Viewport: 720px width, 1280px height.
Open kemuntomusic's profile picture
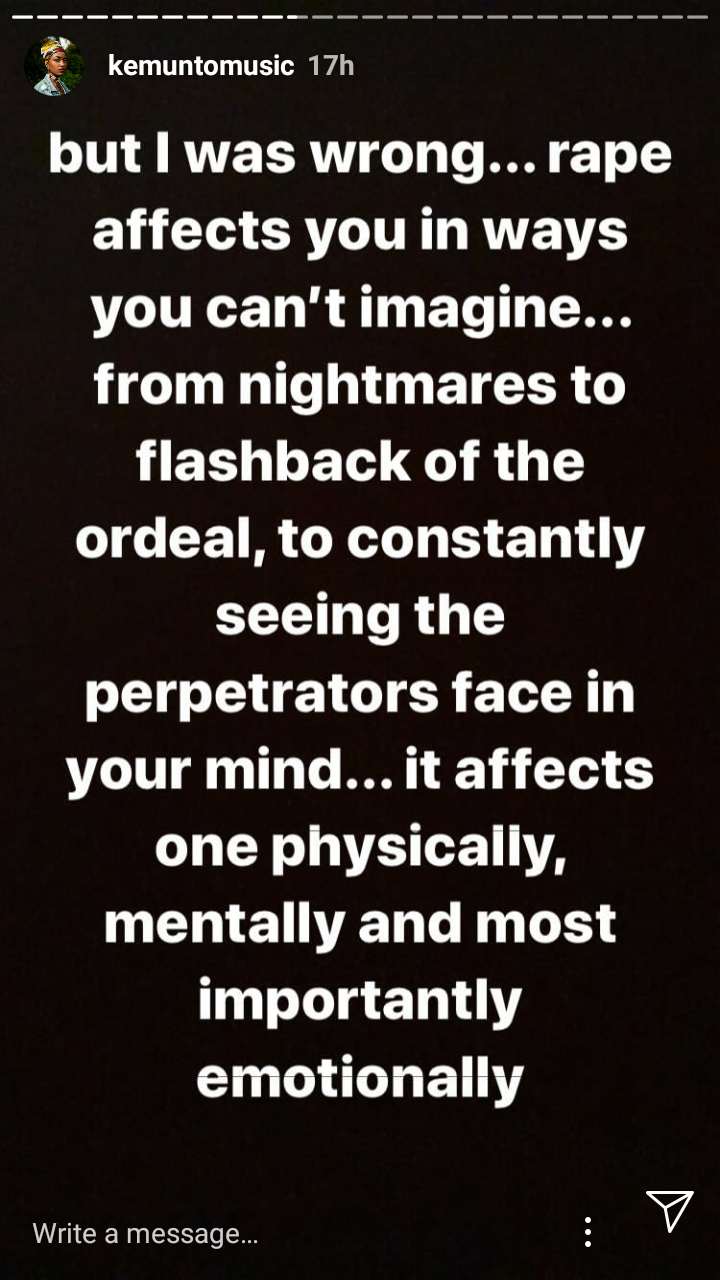(x=54, y=66)
